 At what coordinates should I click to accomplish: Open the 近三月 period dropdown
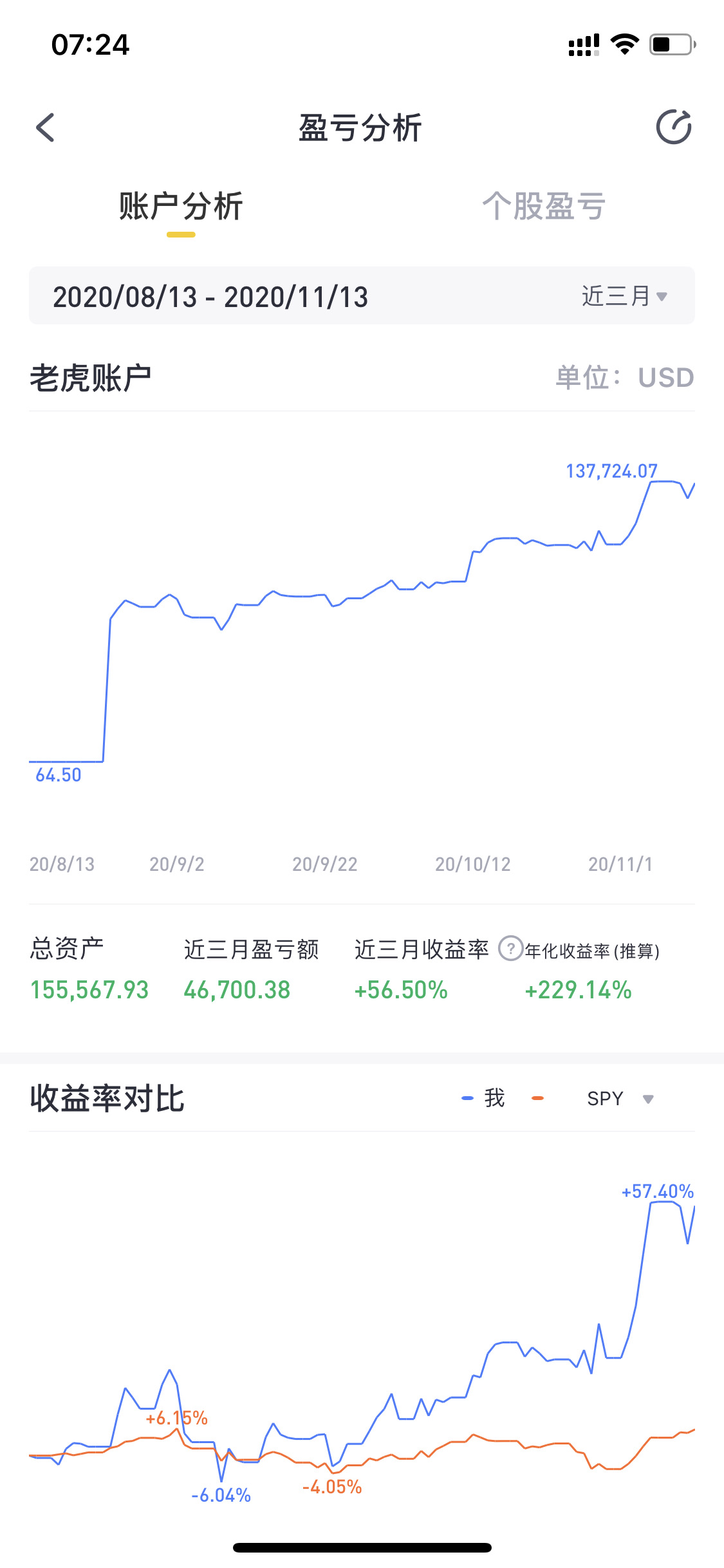click(x=624, y=296)
